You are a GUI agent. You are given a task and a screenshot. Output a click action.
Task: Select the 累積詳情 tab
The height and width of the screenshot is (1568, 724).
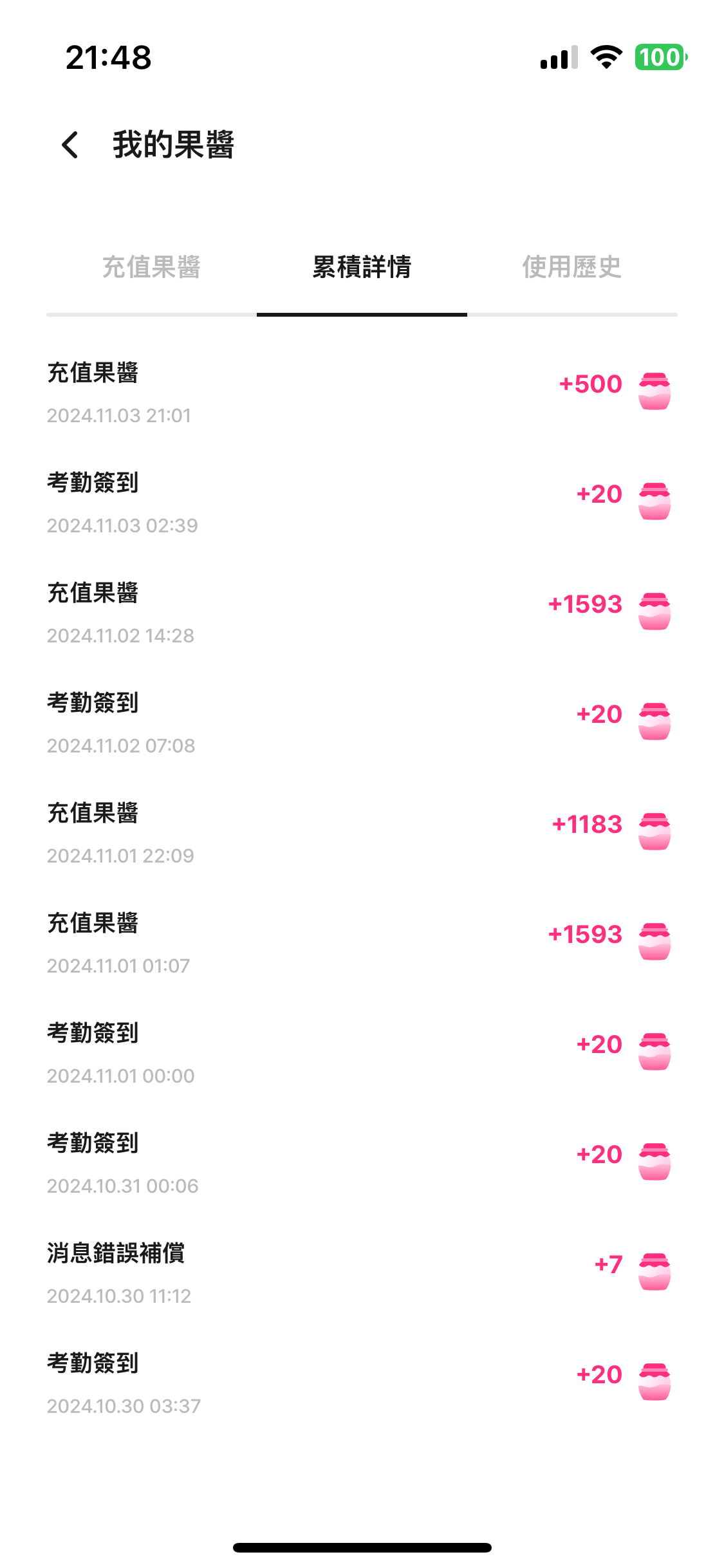pos(362,267)
